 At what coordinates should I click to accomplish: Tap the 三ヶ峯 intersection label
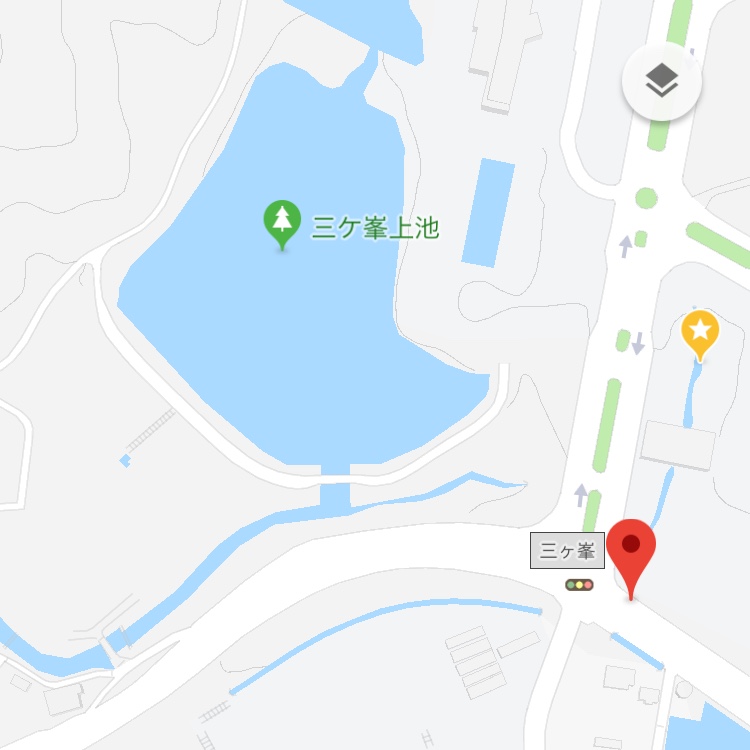(567, 551)
